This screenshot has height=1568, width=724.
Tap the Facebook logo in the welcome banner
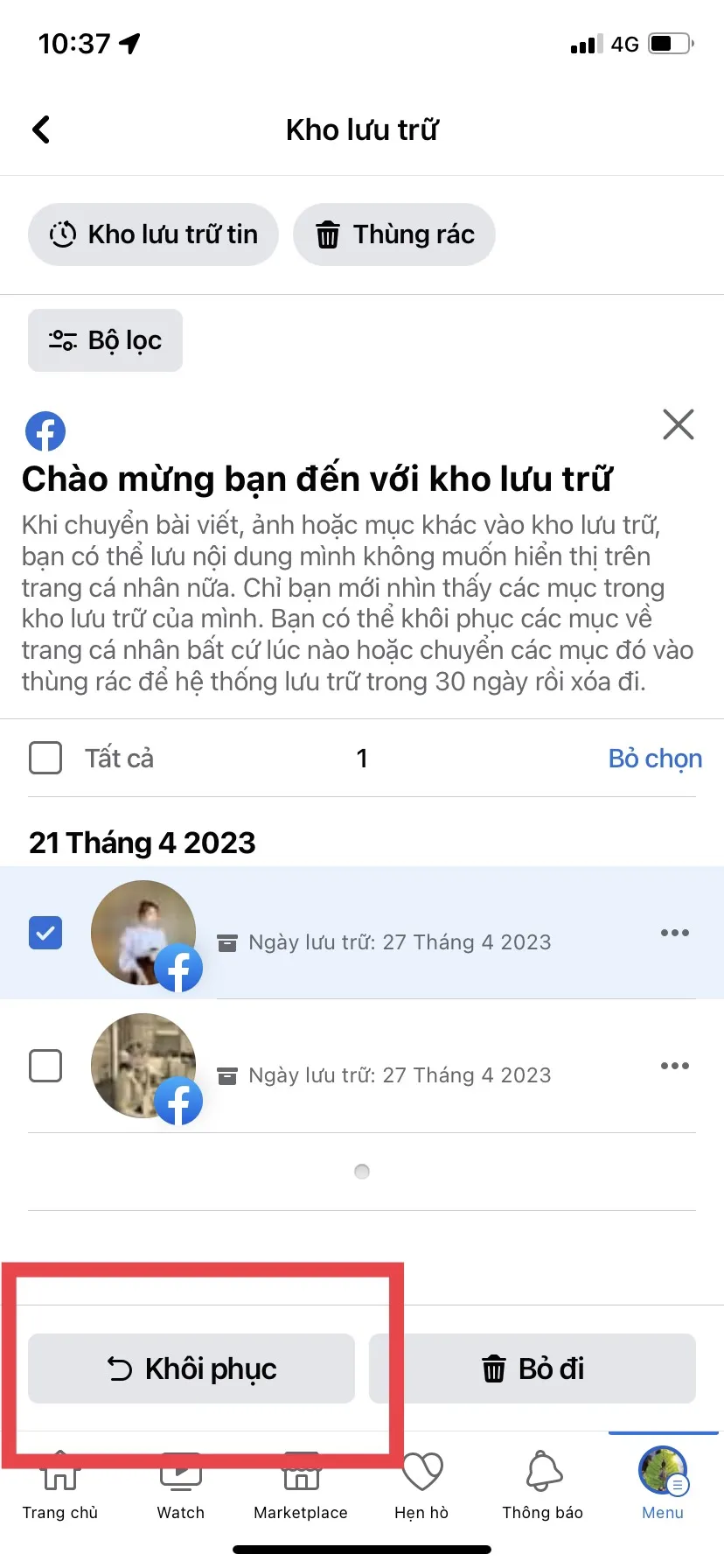(45, 431)
